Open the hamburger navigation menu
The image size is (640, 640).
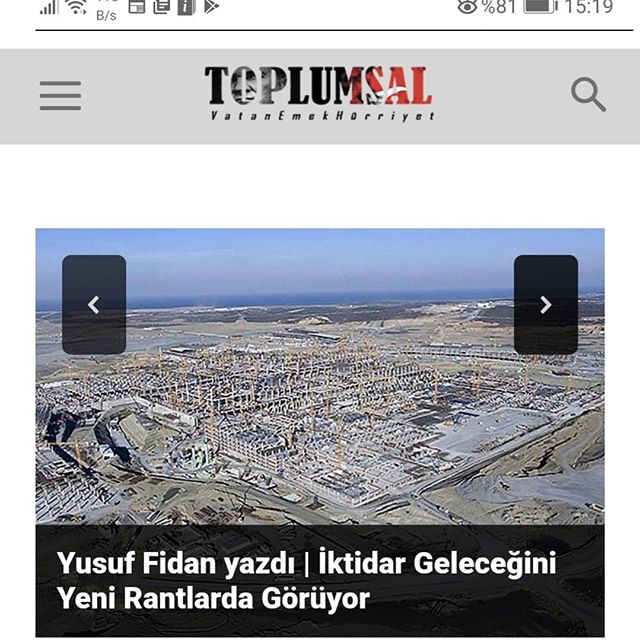coord(61,96)
